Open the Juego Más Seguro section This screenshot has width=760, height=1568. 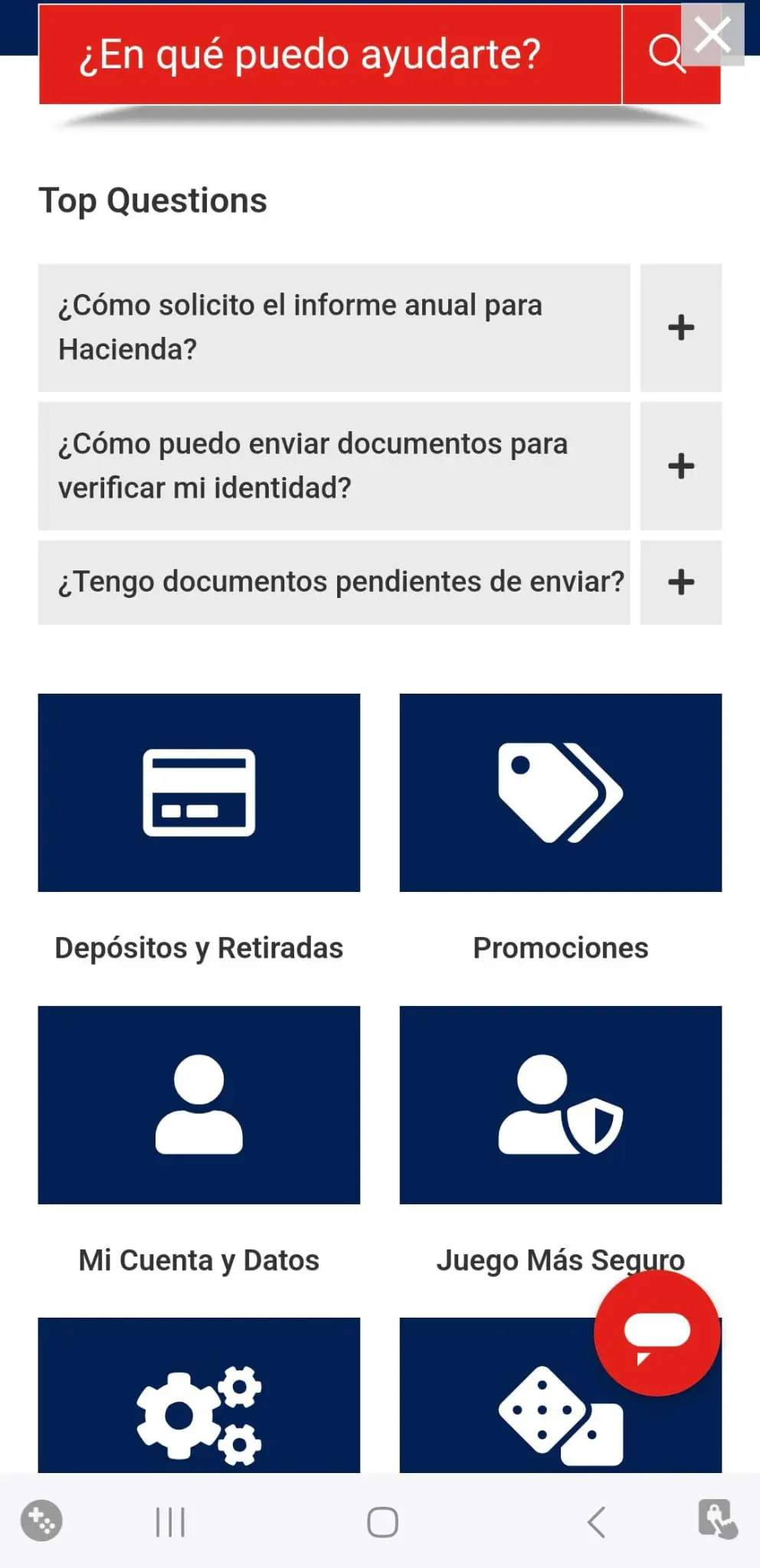tap(560, 1259)
